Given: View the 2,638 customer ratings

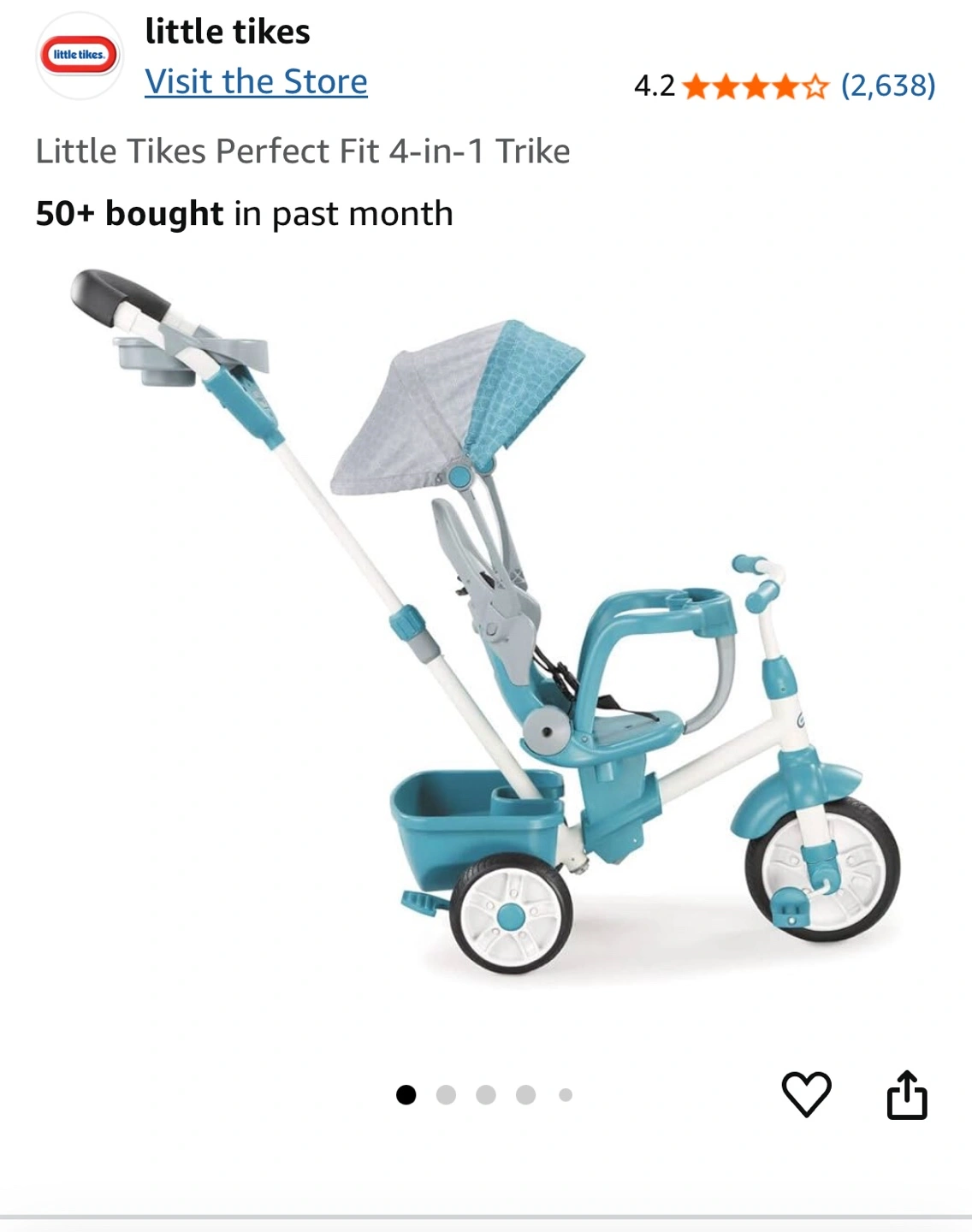Looking at the screenshot, I should (887, 86).
